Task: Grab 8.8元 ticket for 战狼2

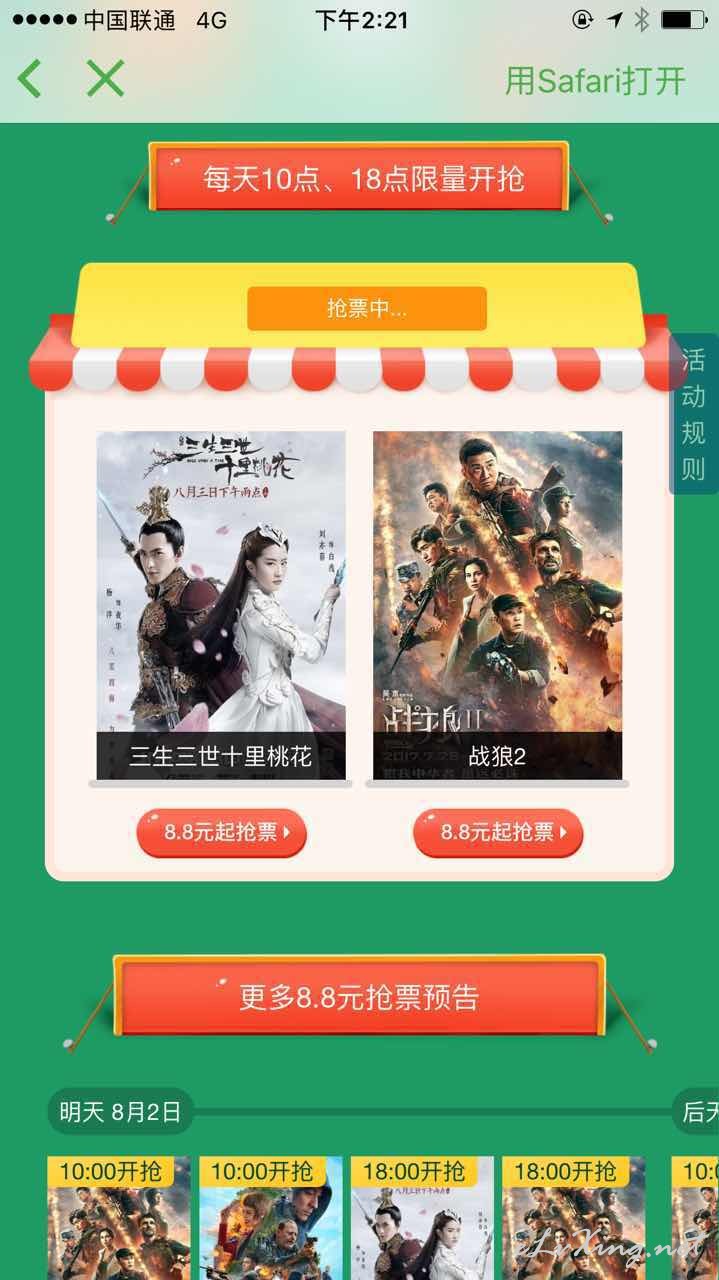Action: click(498, 833)
